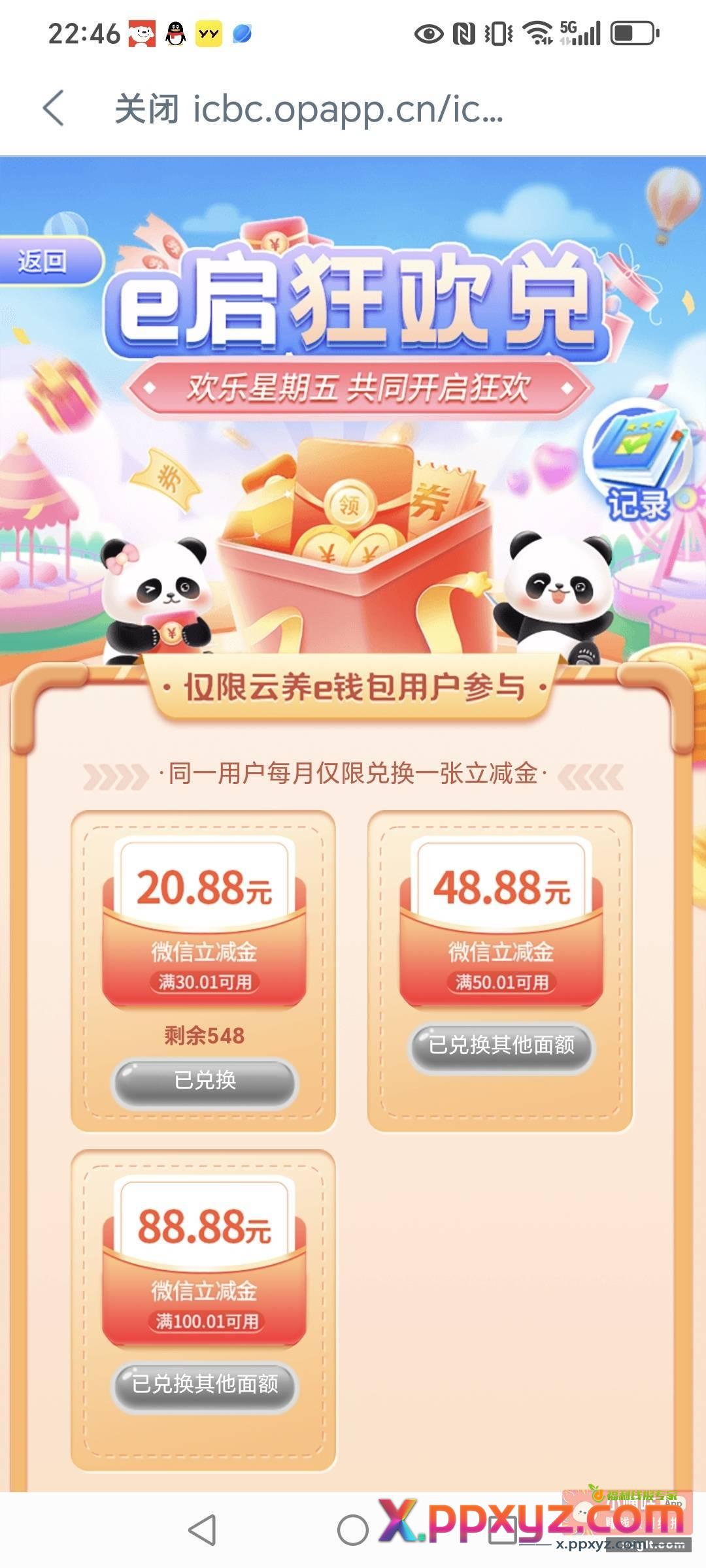Tap 已兑换其他面额 under the 88.88元 coupon
Viewport: 706px width, 1568px height.
pyautogui.click(x=205, y=1383)
